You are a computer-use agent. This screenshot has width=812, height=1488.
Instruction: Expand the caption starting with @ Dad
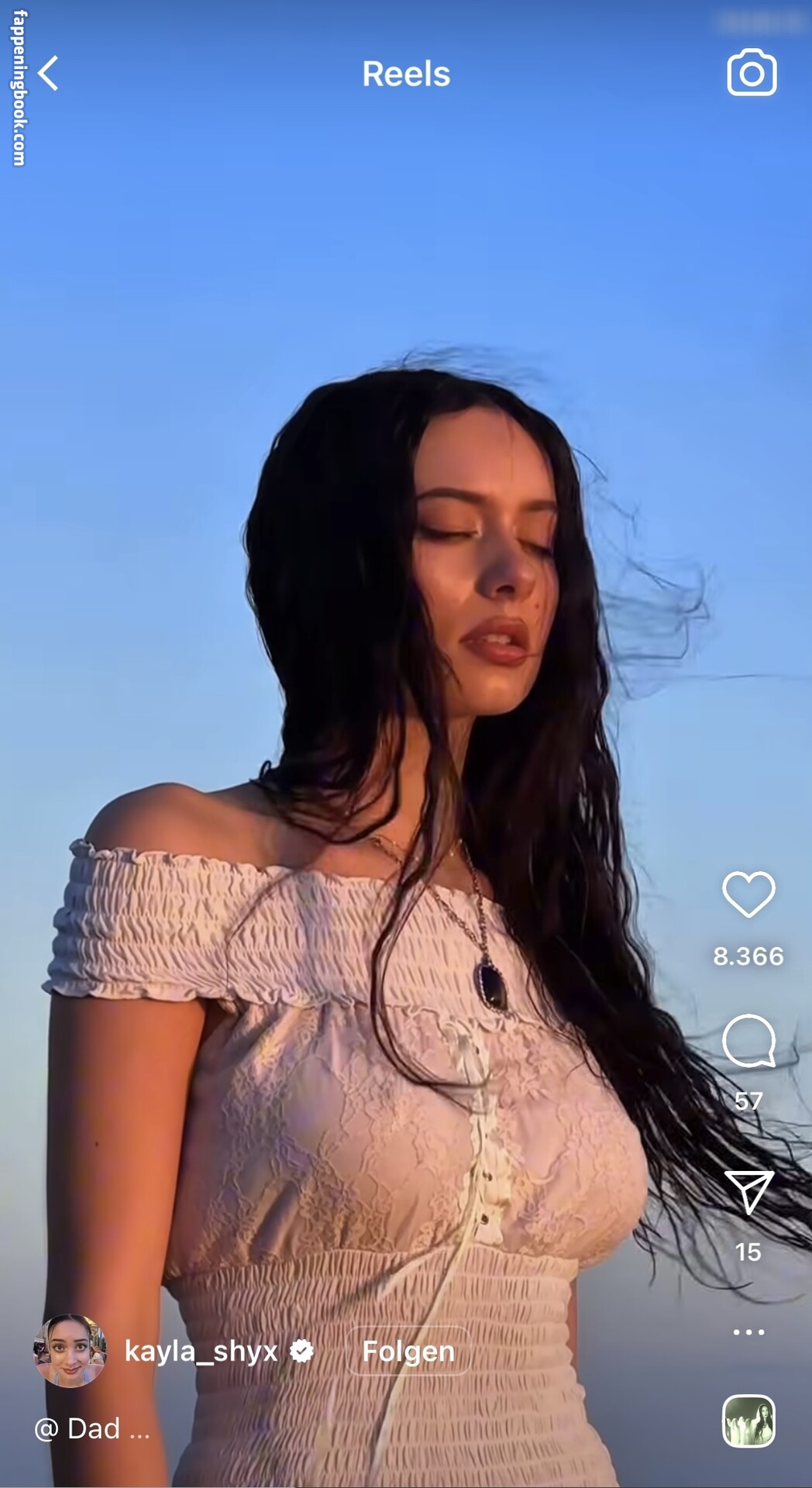tap(92, 1428)
